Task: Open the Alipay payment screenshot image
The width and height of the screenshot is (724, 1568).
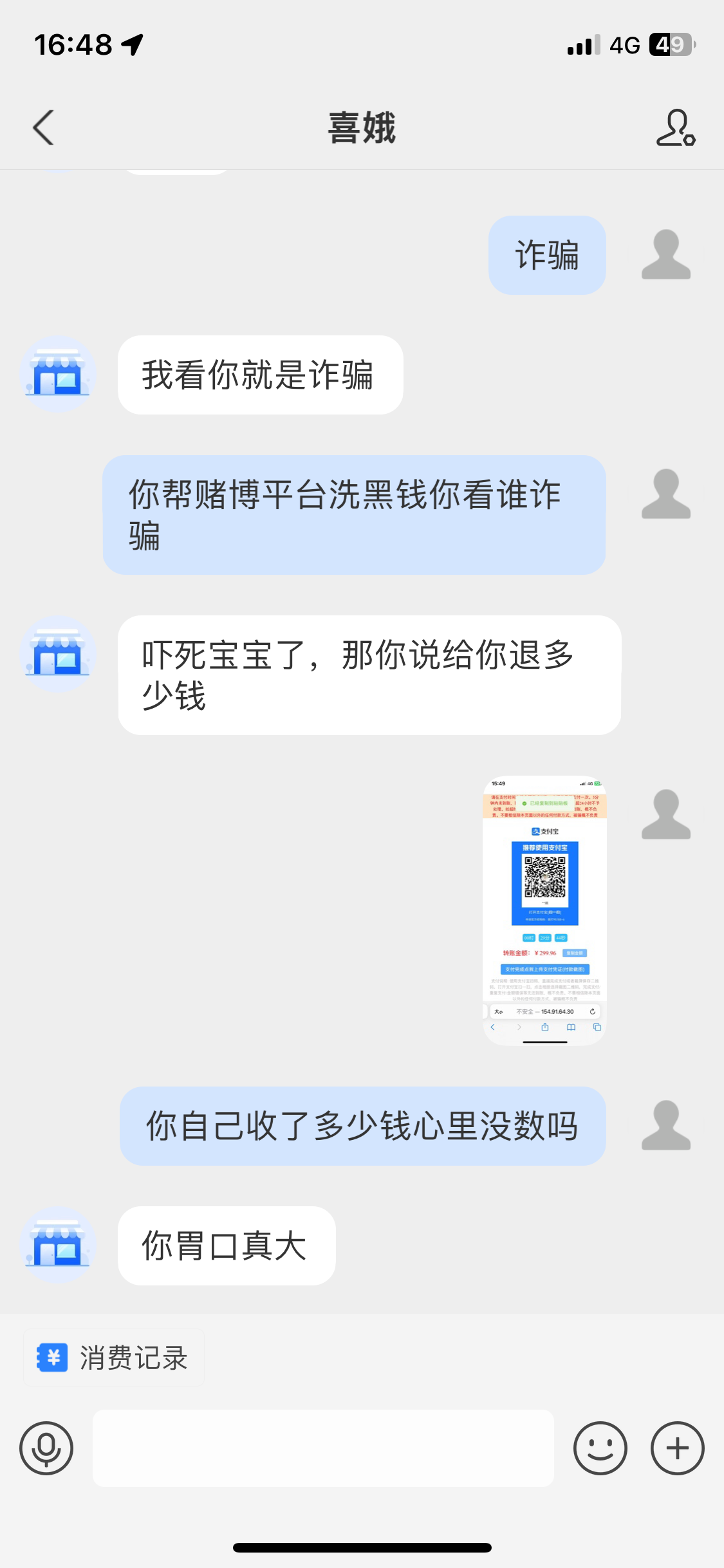Action: (x=544, y=911)
